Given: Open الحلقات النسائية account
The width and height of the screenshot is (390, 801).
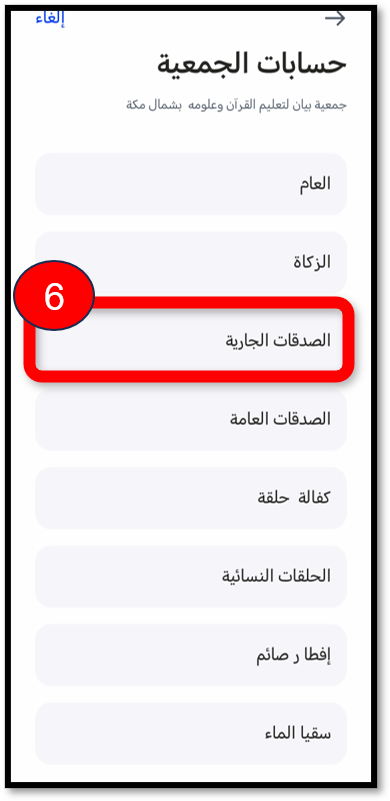Looking at the screenshot, I should [x=191, y=576].
